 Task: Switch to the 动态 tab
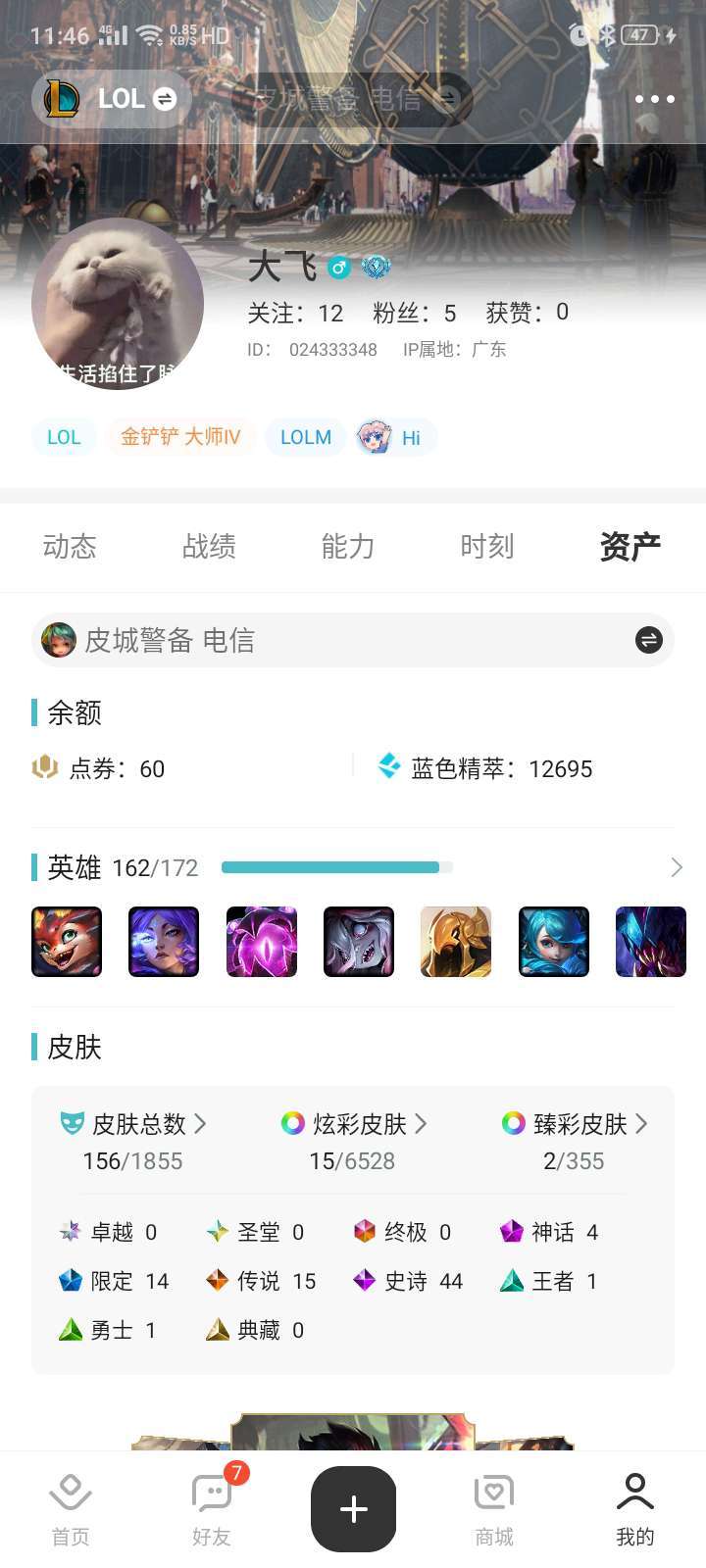[x=70, y=547]
